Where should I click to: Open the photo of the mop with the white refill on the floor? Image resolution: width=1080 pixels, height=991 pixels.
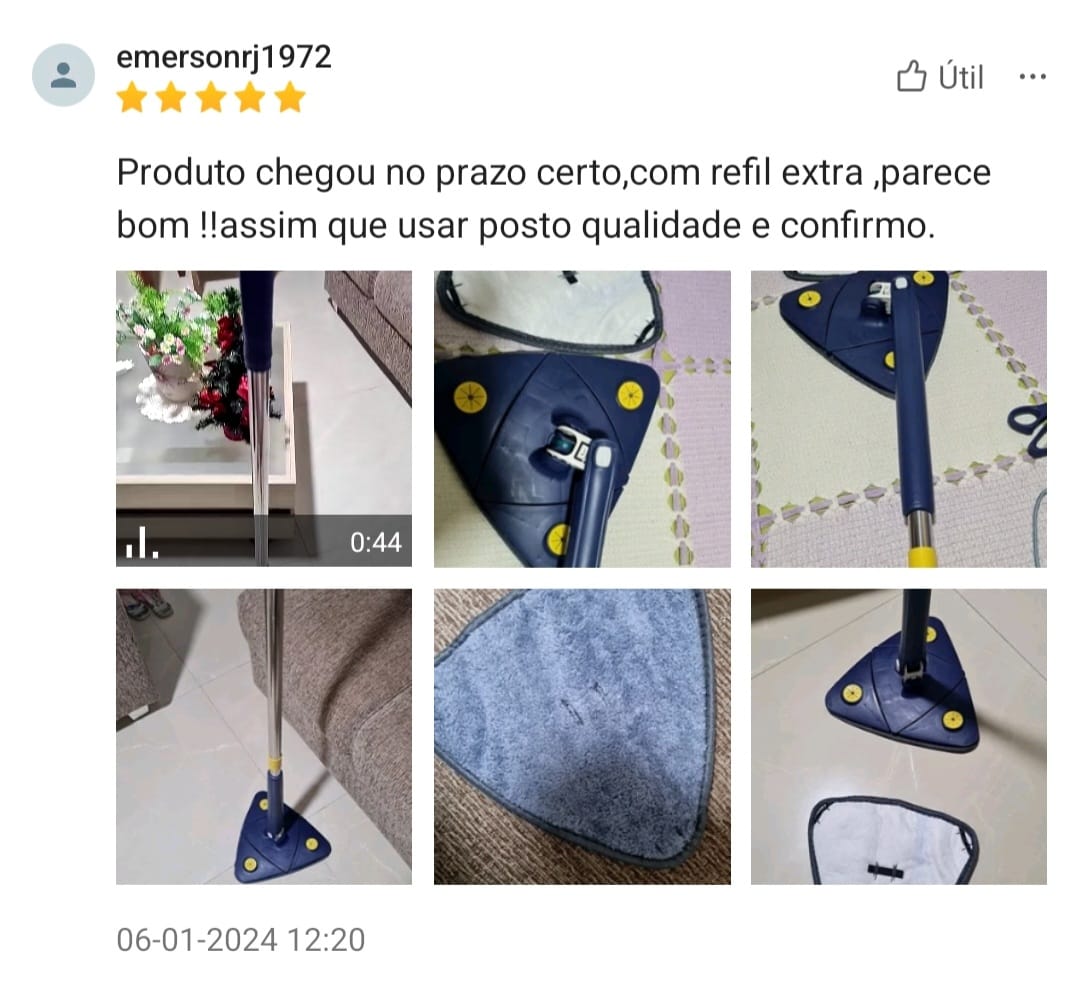pos(898,736)
